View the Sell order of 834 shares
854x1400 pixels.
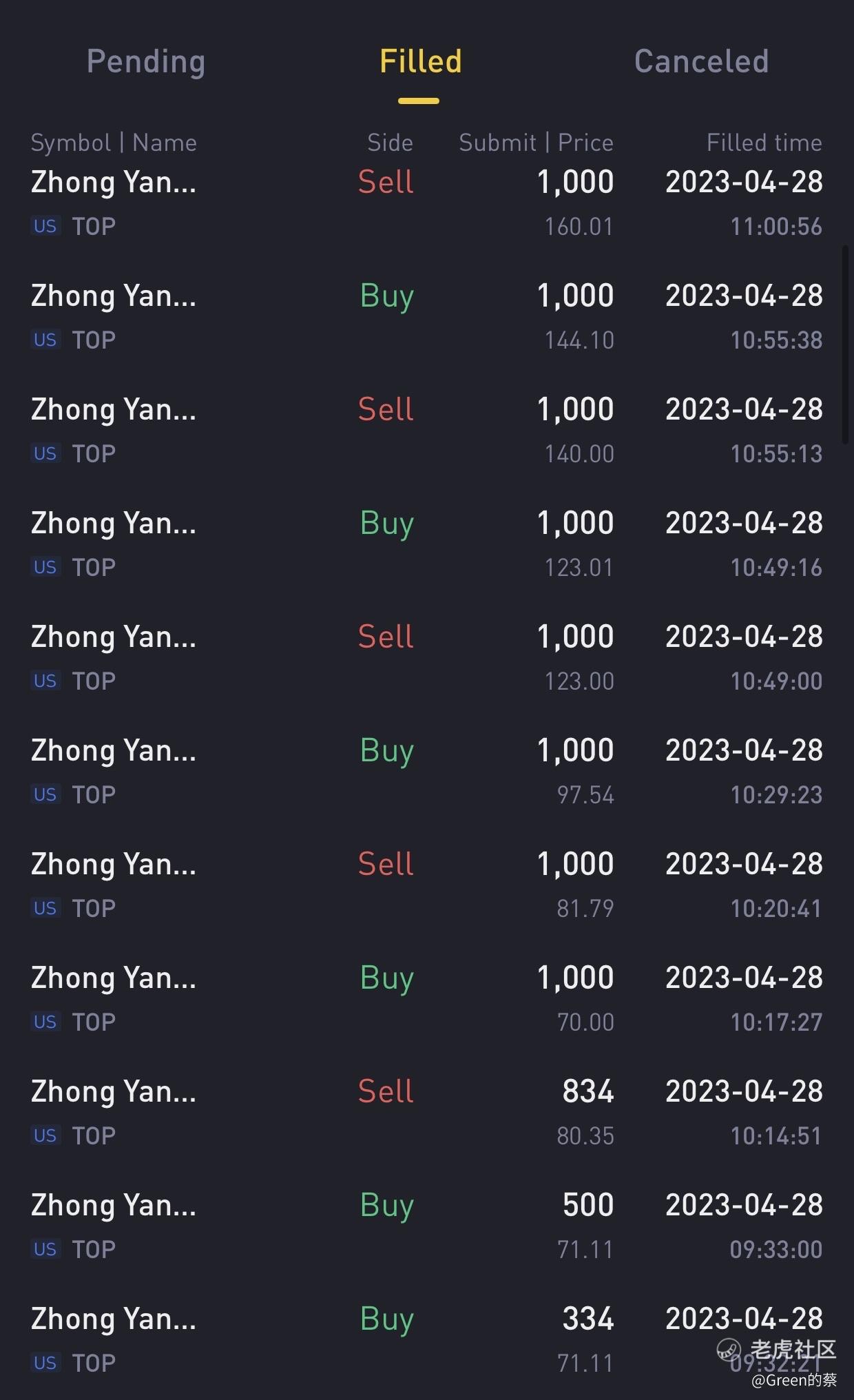[x=427, y=1113]
